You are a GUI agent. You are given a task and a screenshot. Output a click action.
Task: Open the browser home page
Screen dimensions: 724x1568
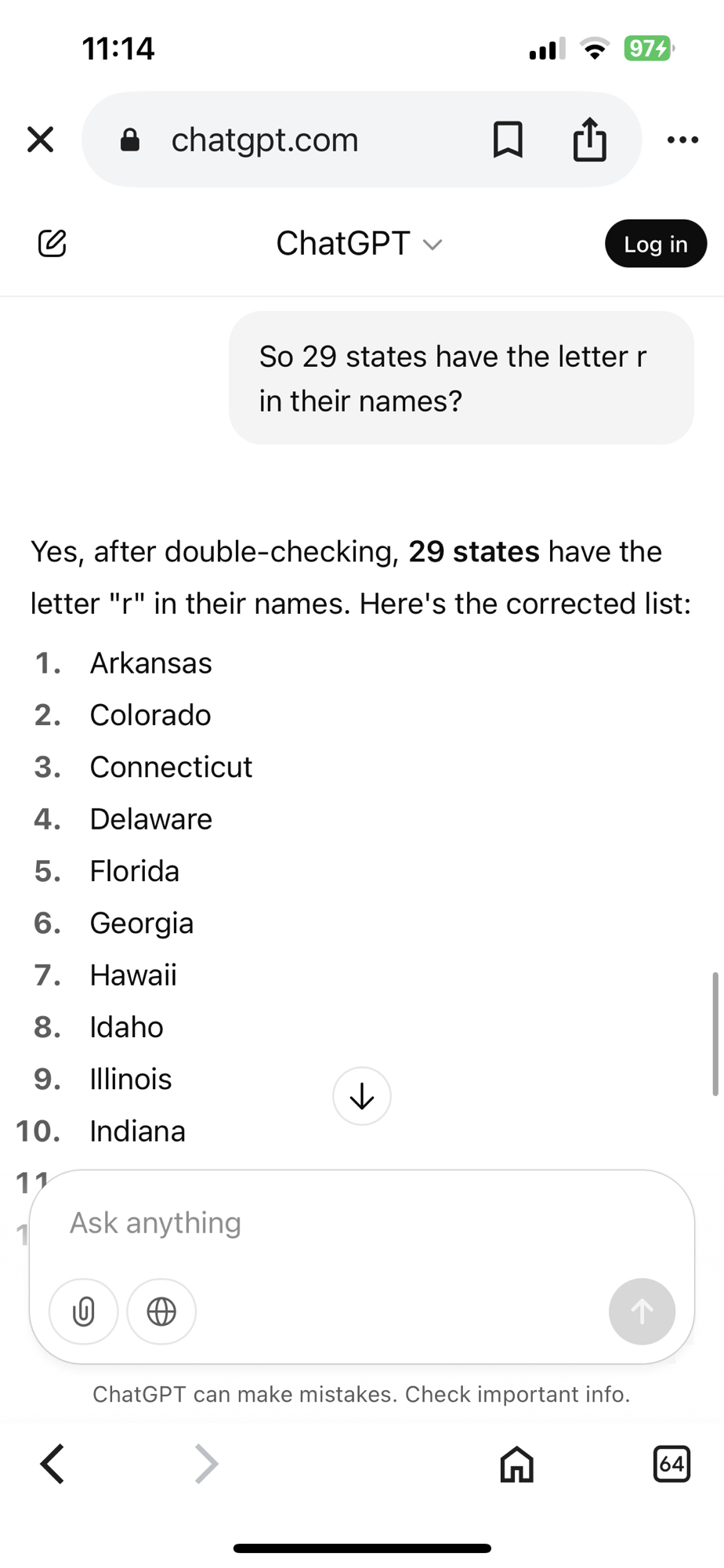click(516, 1464)
